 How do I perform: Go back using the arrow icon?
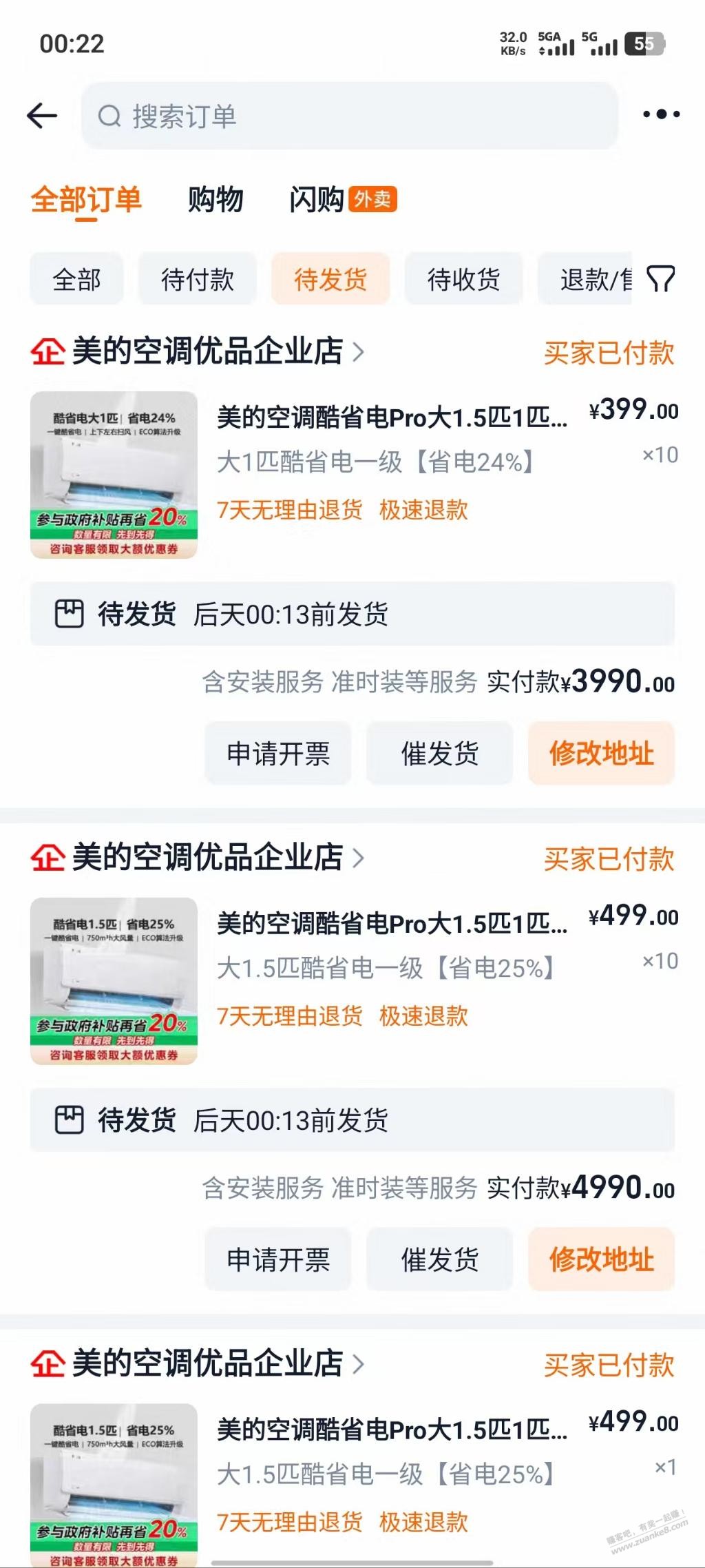(42, 115)
